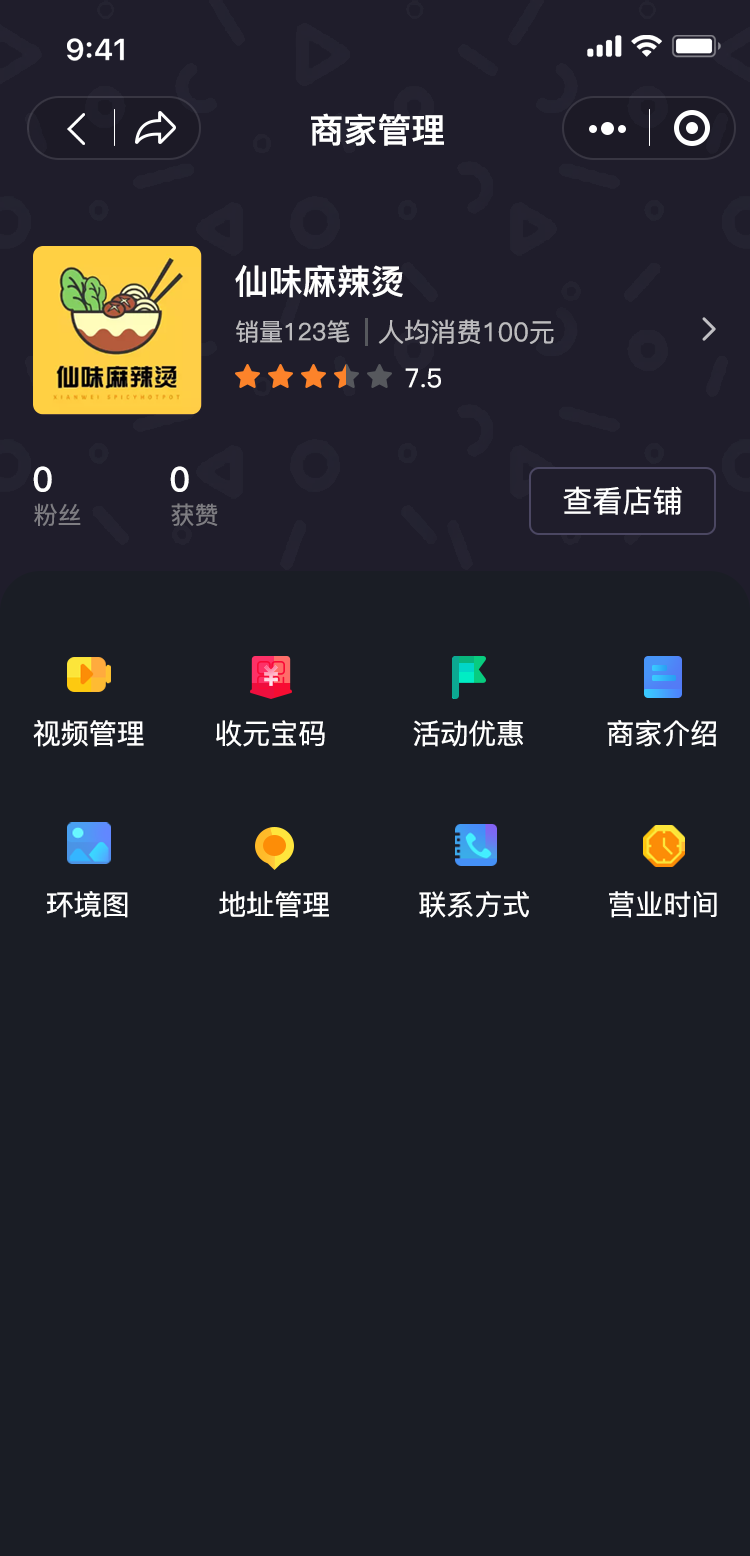
Task: Open 商家介绍
Action: pyautogui.click(x=662, y=702)
